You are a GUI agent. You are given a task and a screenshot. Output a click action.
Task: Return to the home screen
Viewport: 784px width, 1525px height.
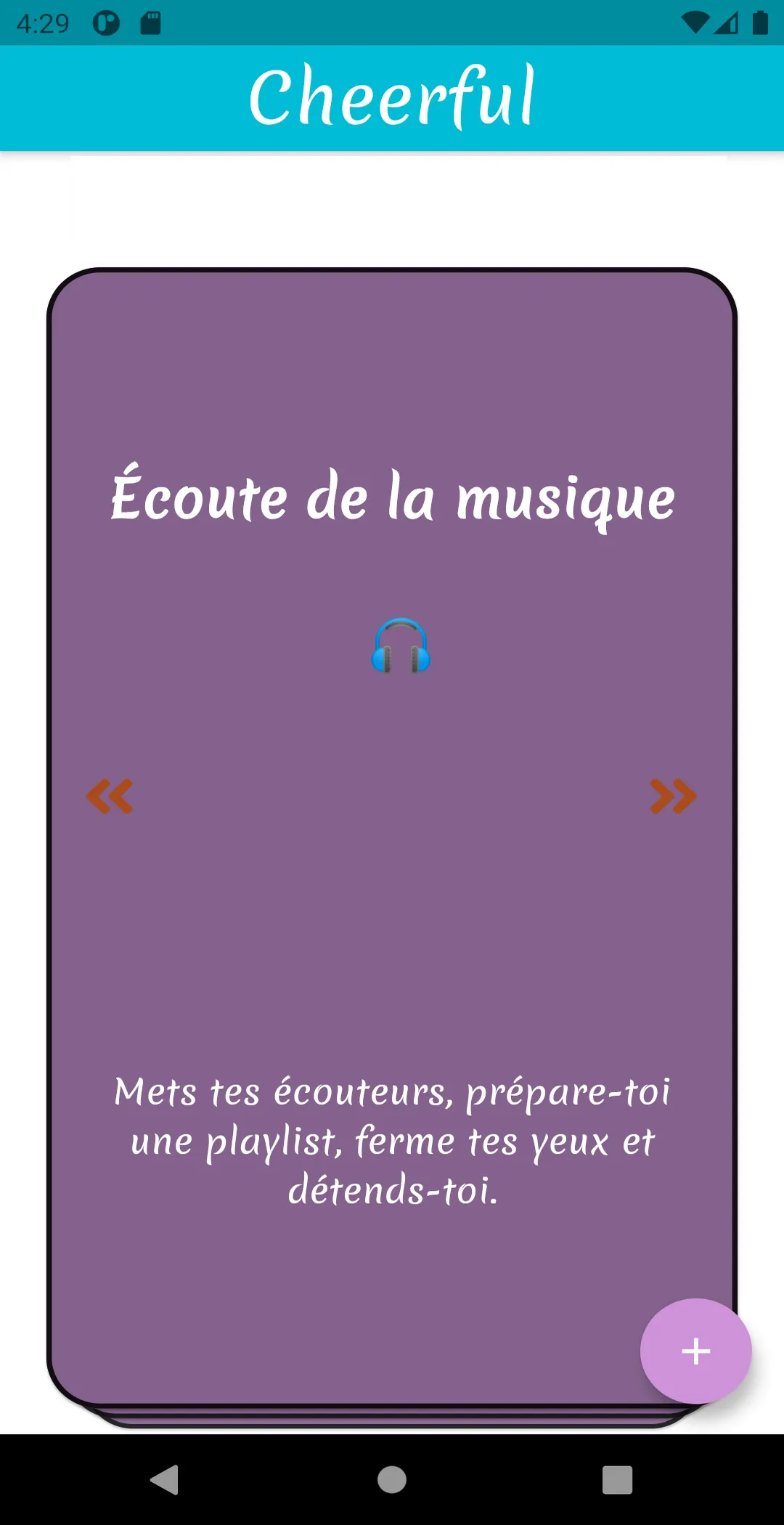pyautogui.click(x=392, y=1479)
